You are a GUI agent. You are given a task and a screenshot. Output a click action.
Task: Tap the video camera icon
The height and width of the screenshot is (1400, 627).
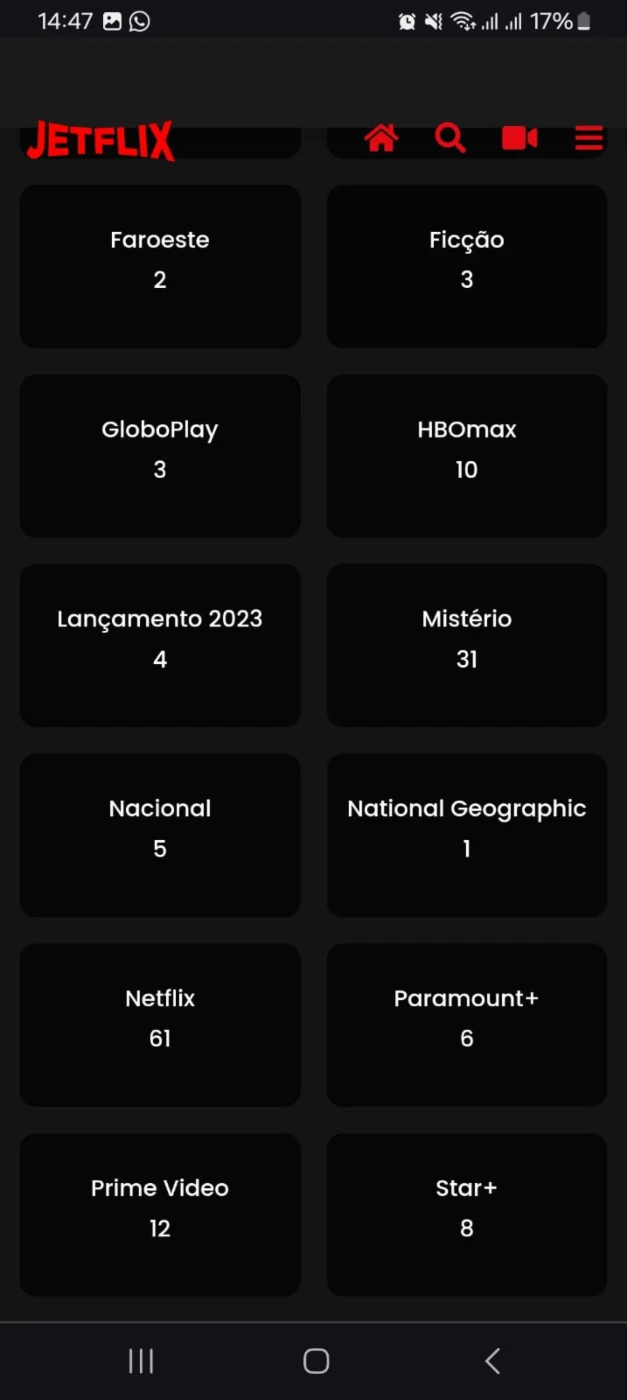[x=519, y=138]
